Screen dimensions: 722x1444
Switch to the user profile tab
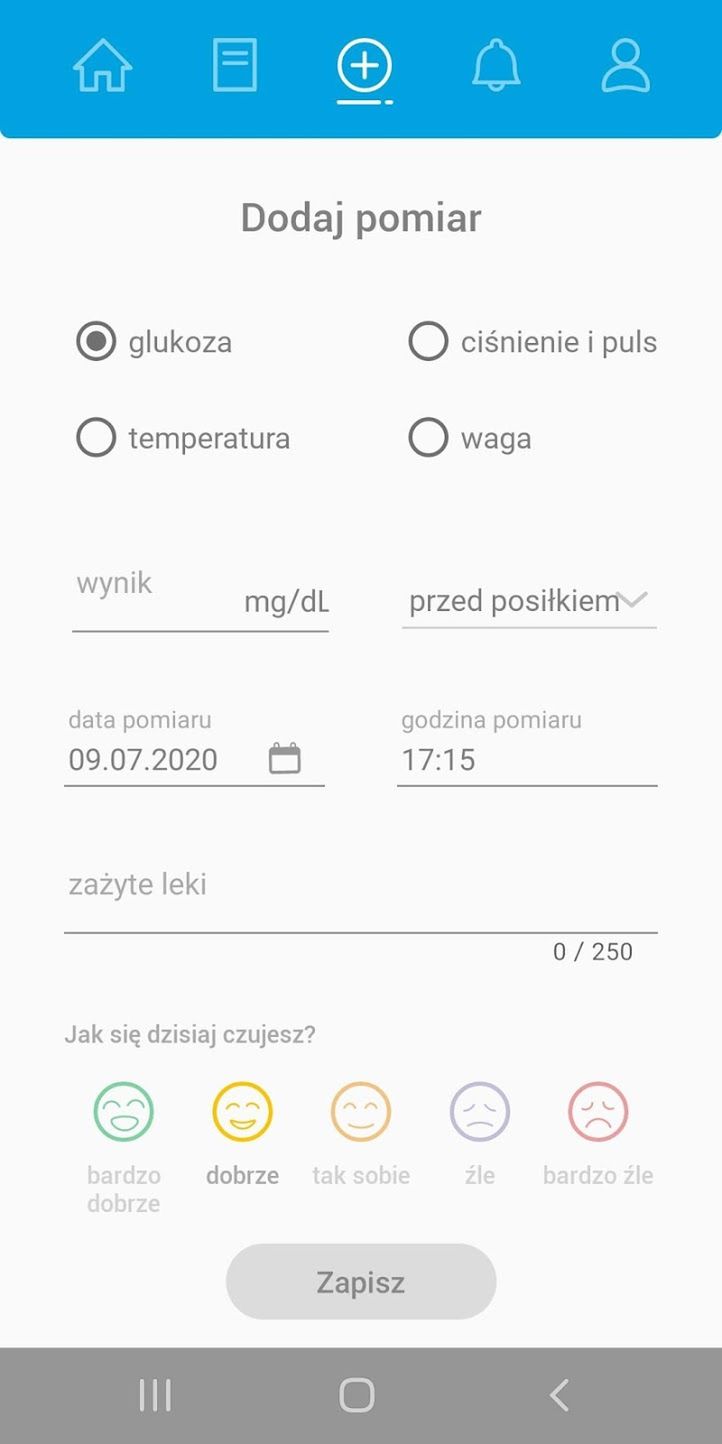coord(626,67)
